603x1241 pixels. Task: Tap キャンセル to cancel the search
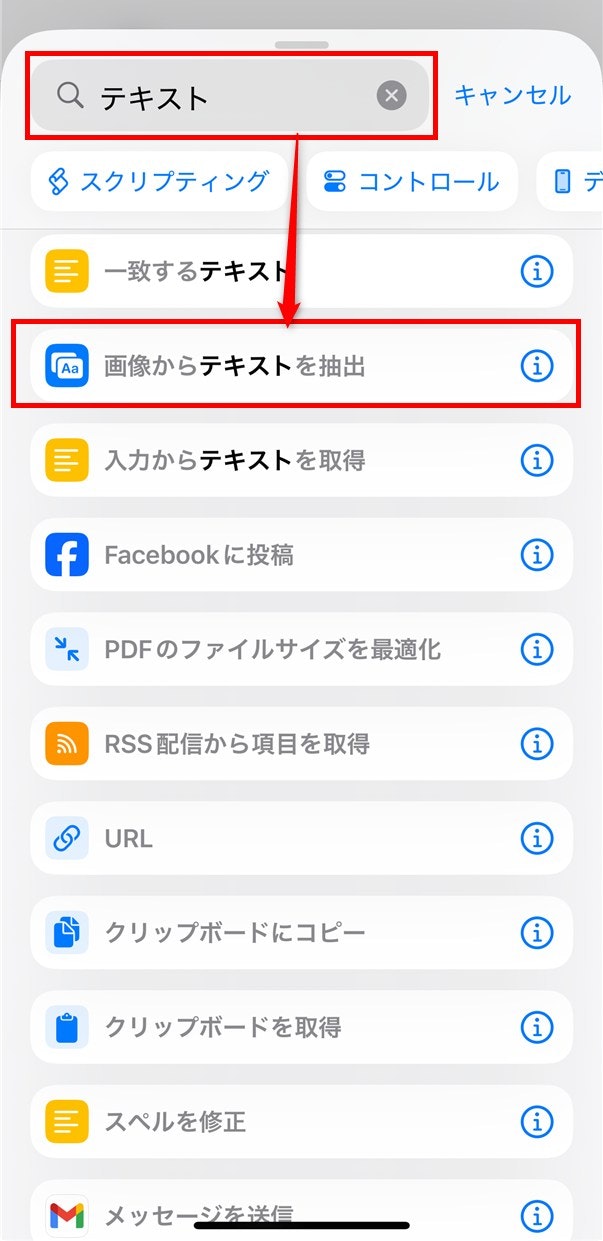[512, 95]
